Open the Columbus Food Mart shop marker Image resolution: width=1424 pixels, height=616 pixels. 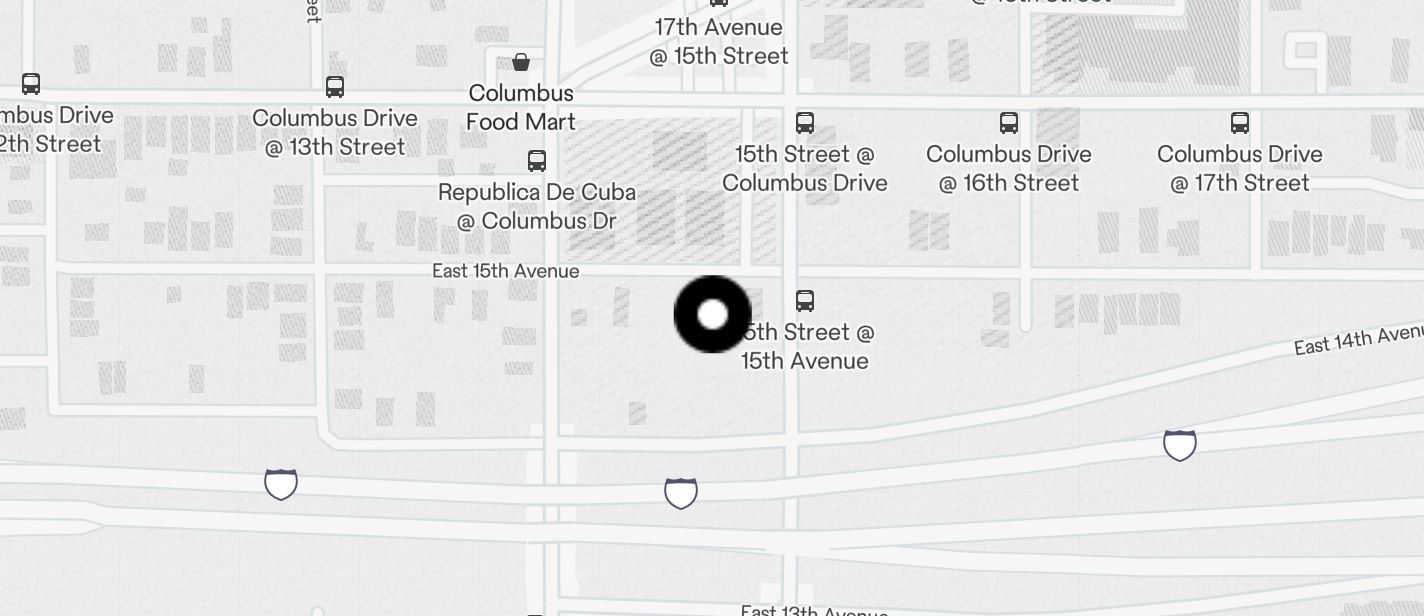tap(521, 63)
